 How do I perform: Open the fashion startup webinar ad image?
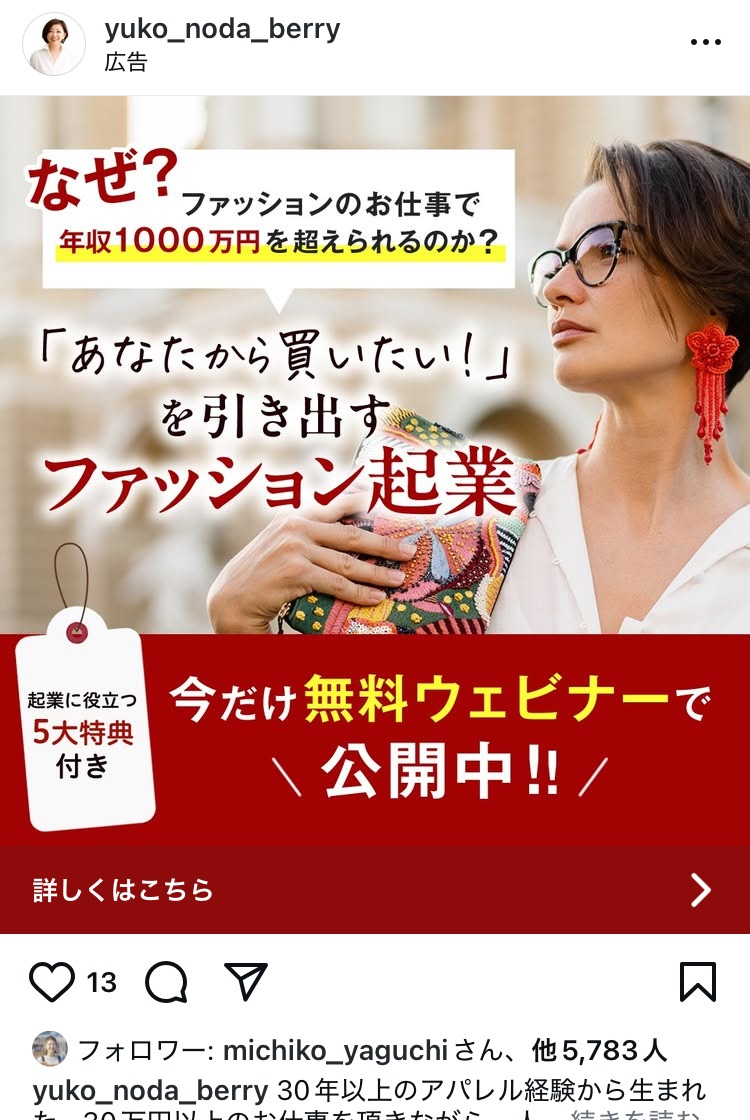tap(375, 400)
